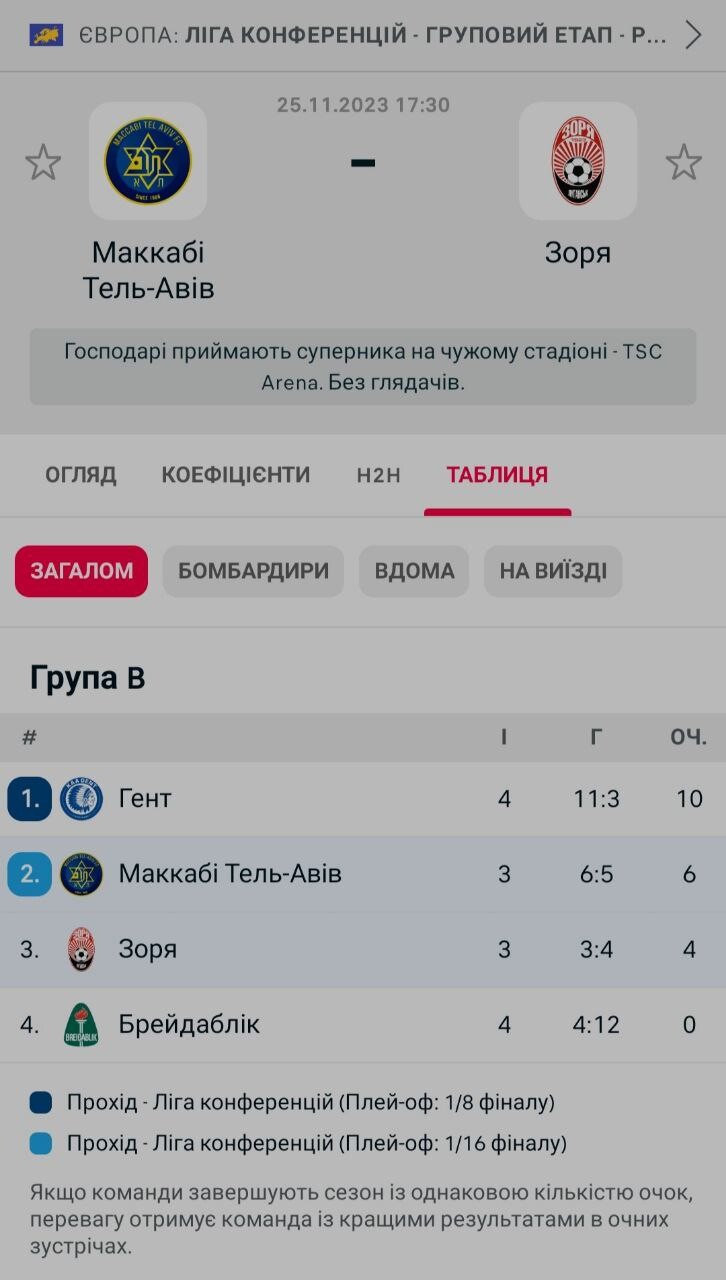The height and width of the screenshot is (1280, 726).
Task: Select the ЗАГАЛОМ filter chip
Action: (x=82, y=571)
